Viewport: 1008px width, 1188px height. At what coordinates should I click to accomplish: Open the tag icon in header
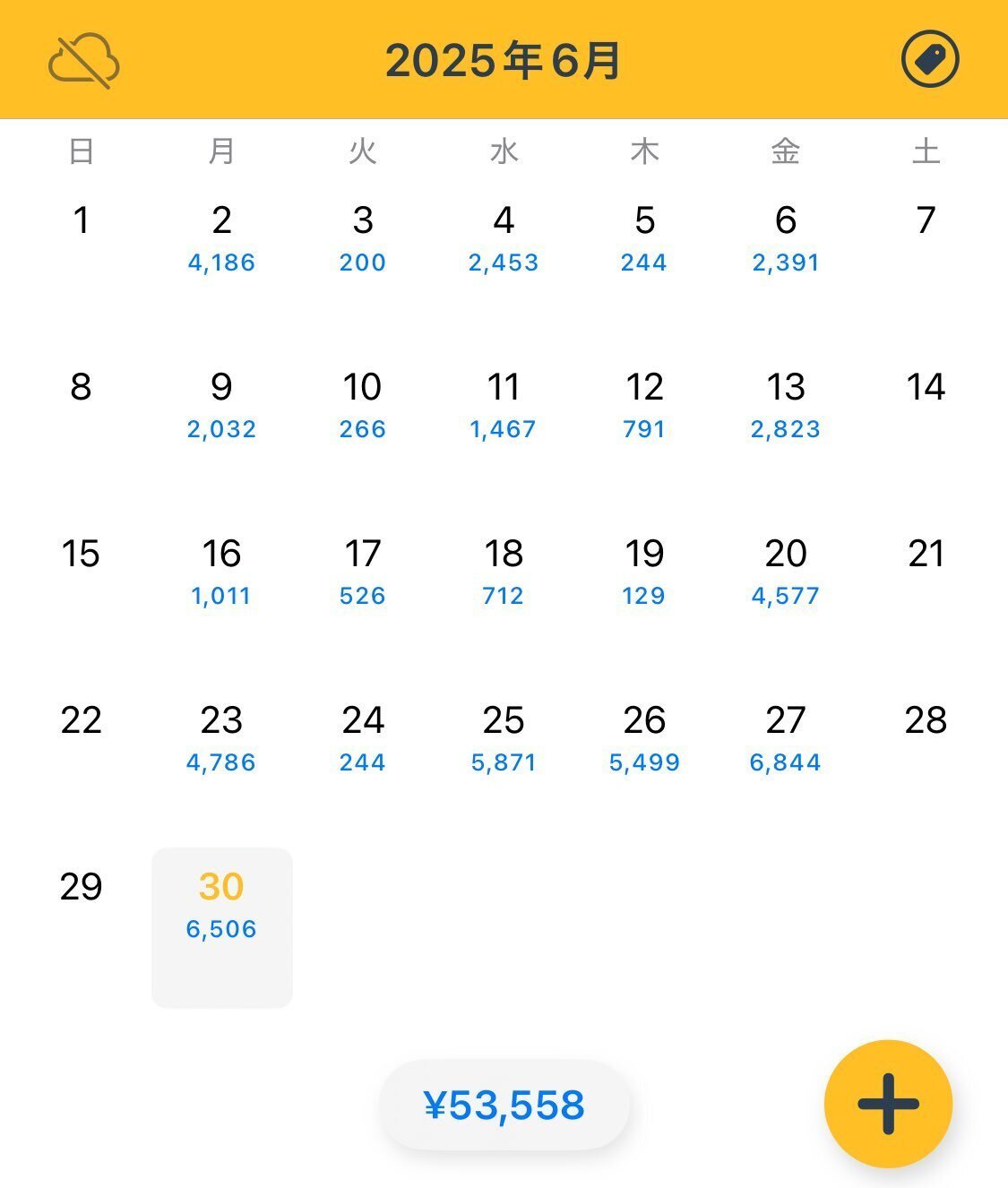(929, 61)
